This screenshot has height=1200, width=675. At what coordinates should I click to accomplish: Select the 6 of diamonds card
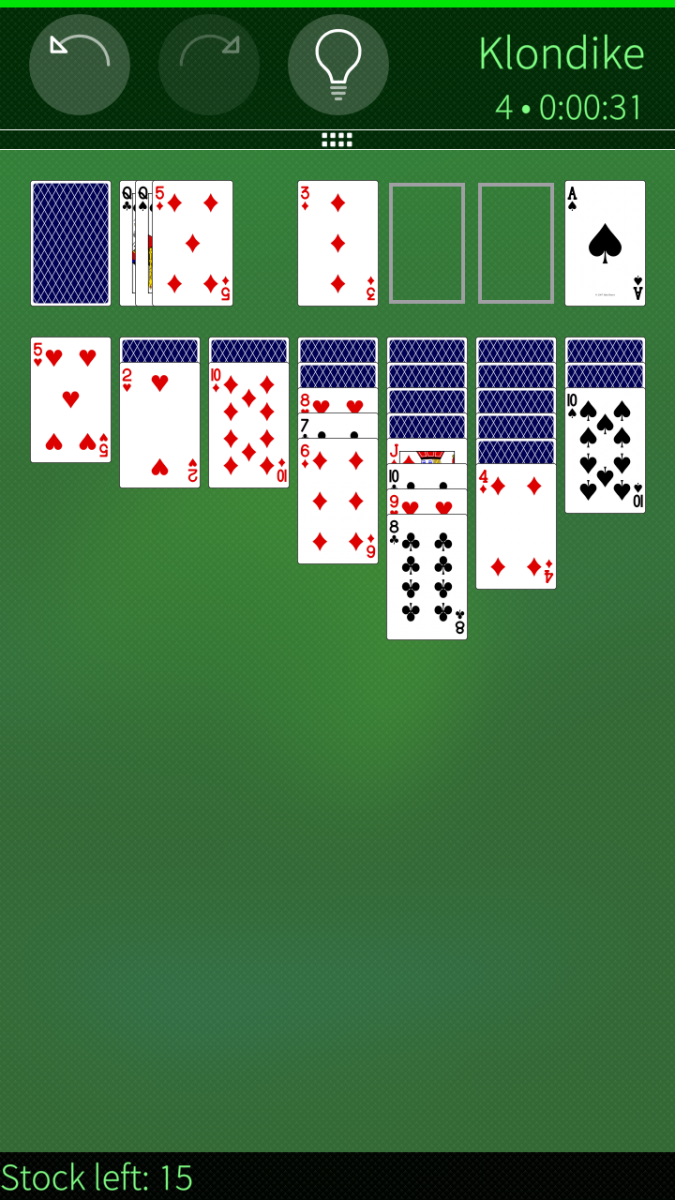click(x=338, y=502)
